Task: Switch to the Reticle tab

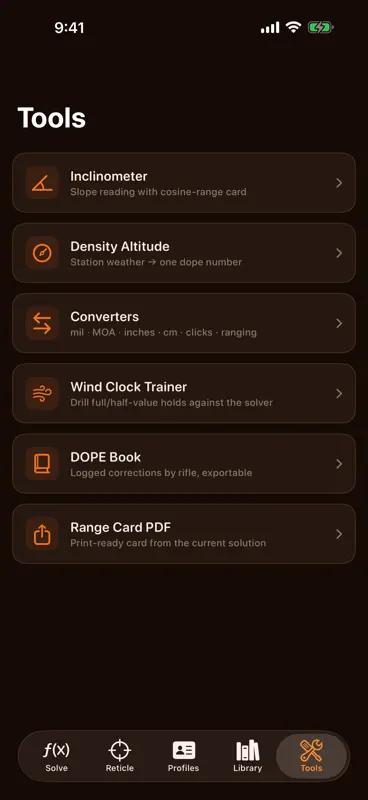Action: point(120,756)
